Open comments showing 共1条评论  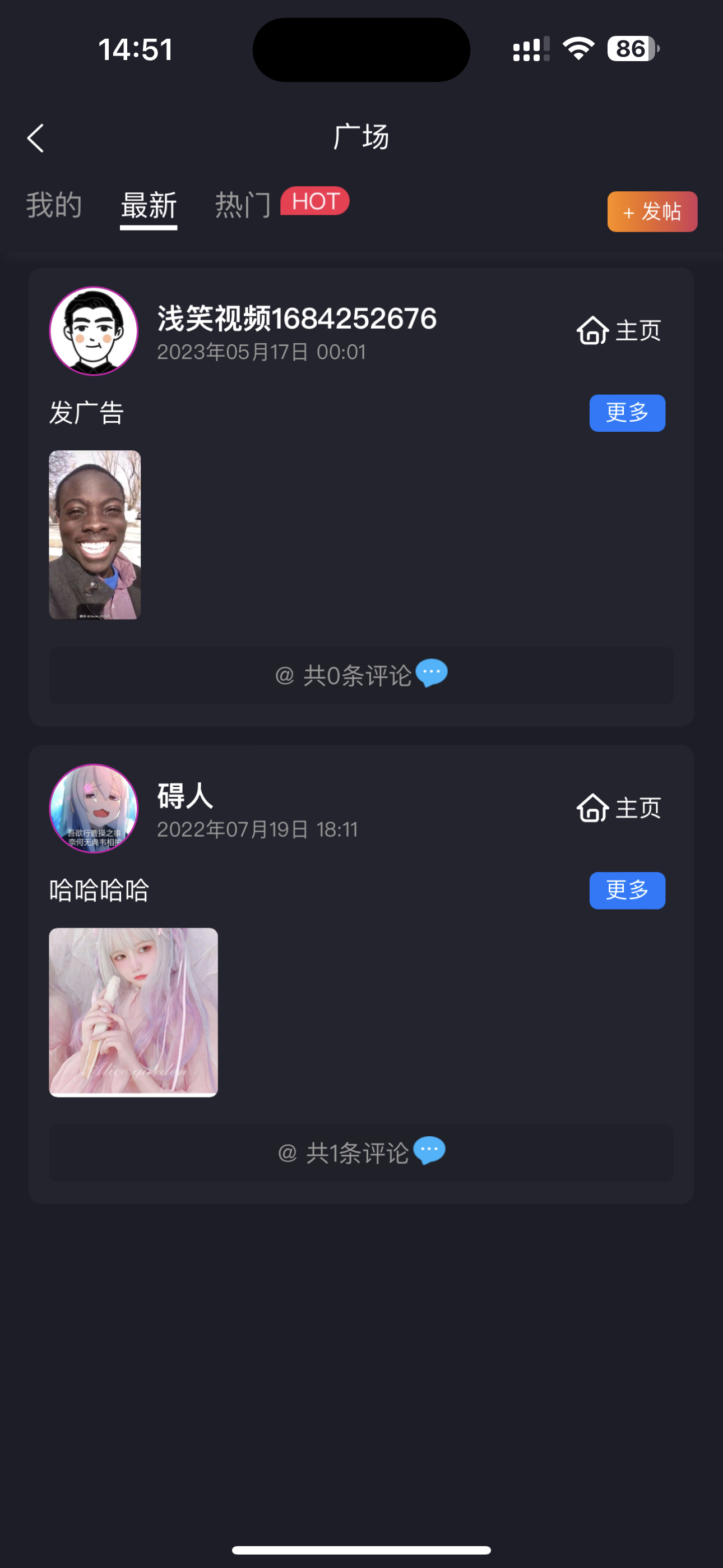pyautogui.click(x=361, y=1152)
